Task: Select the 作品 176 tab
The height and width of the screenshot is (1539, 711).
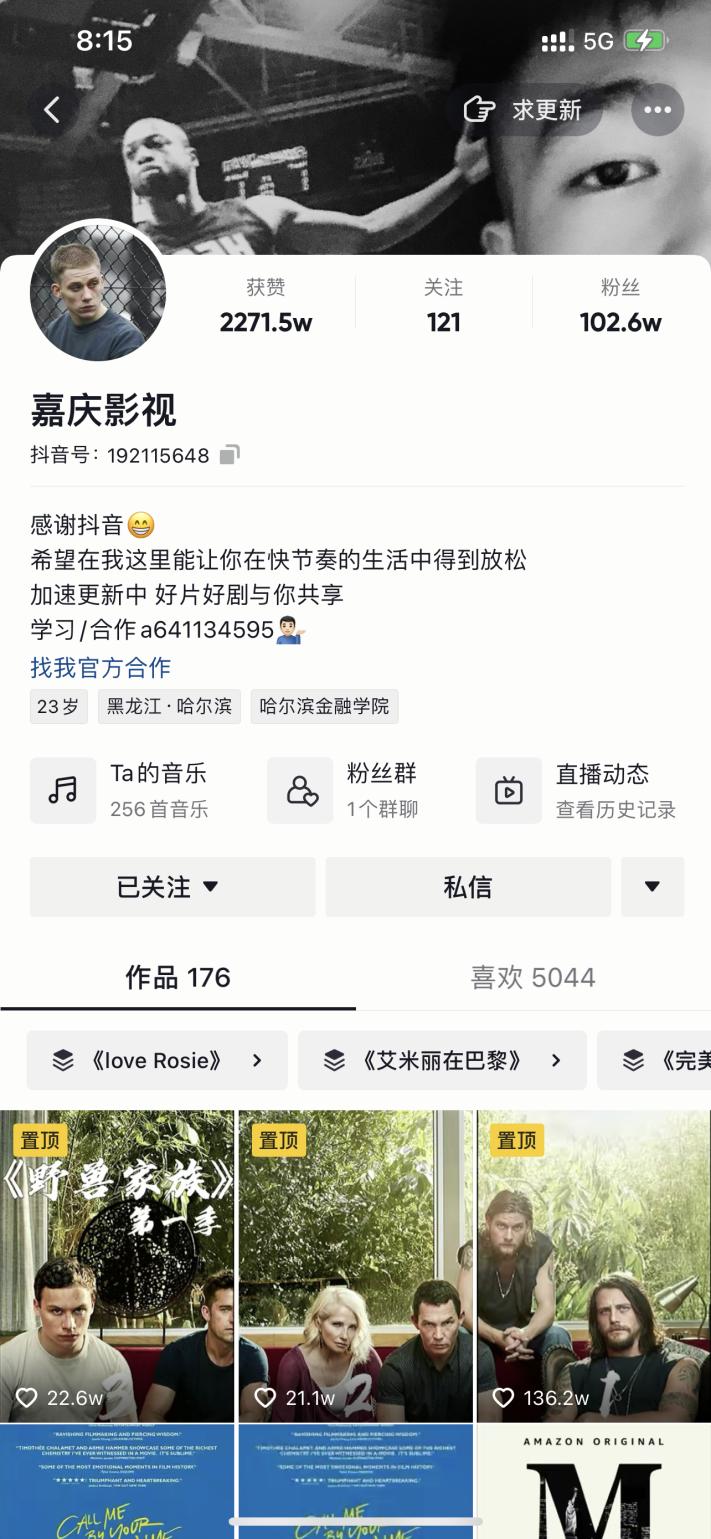Action: point(178,977)
